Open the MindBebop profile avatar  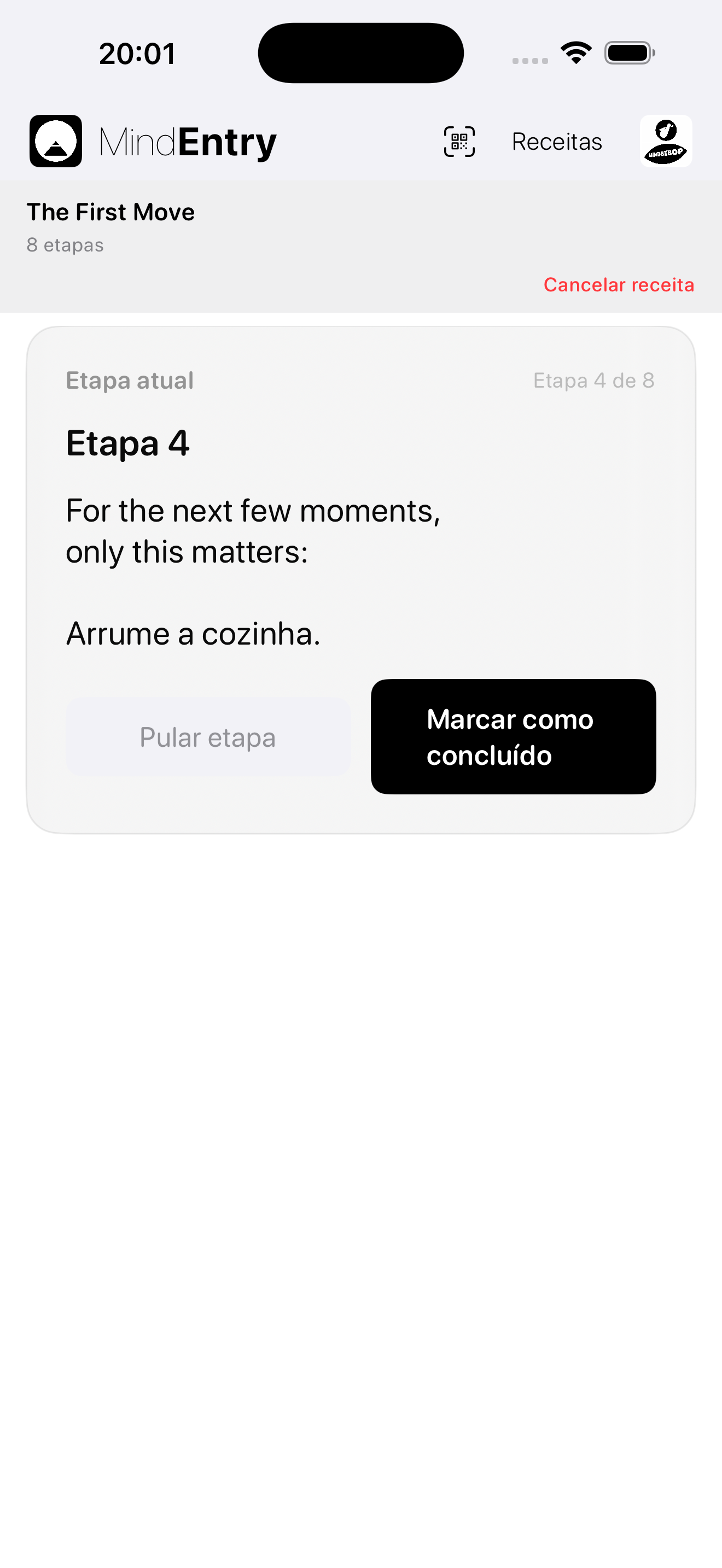(665, 141)
